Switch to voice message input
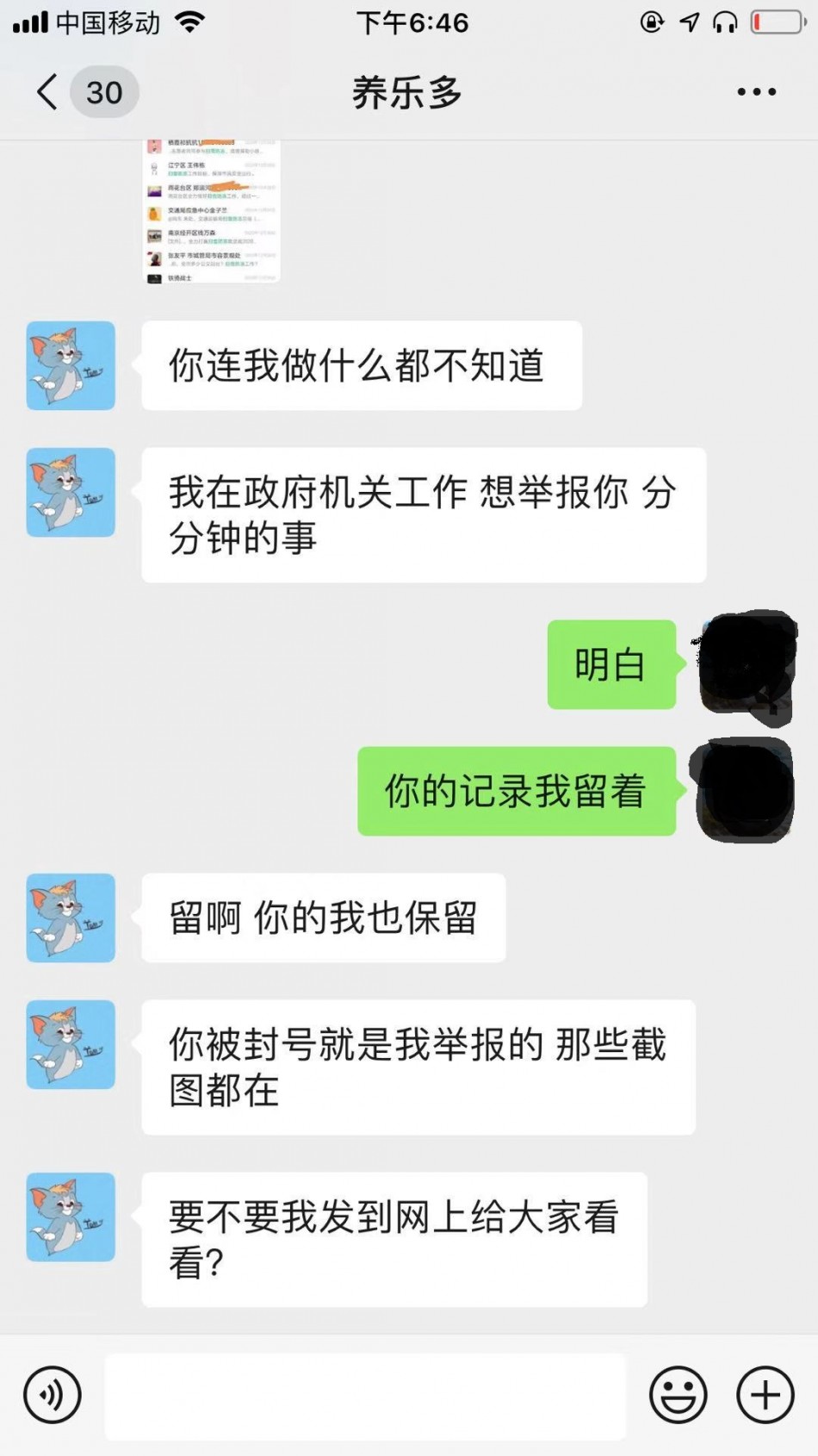 click(x=53, y=1395)
